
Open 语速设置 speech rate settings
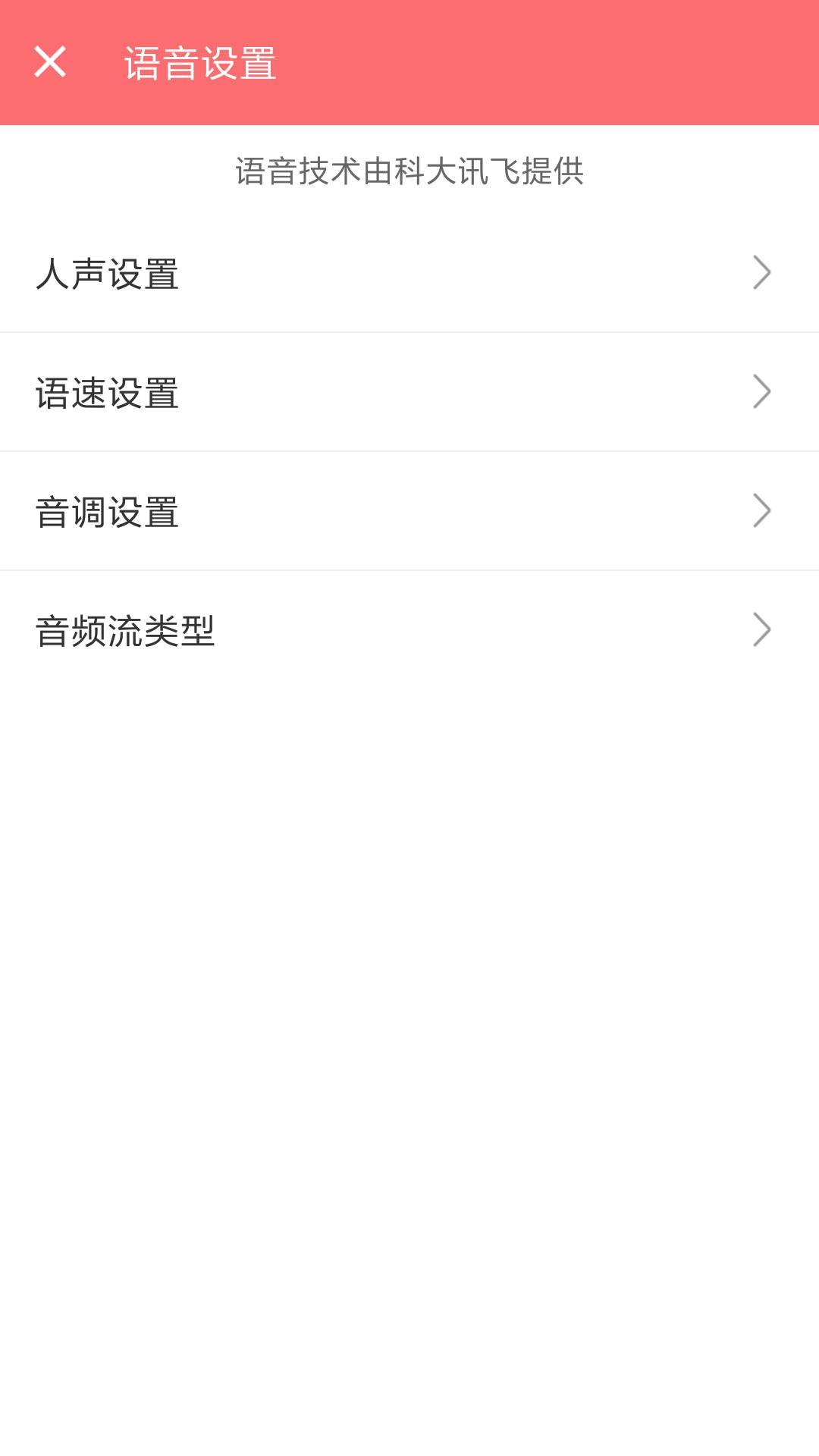[x=409, y=393]
